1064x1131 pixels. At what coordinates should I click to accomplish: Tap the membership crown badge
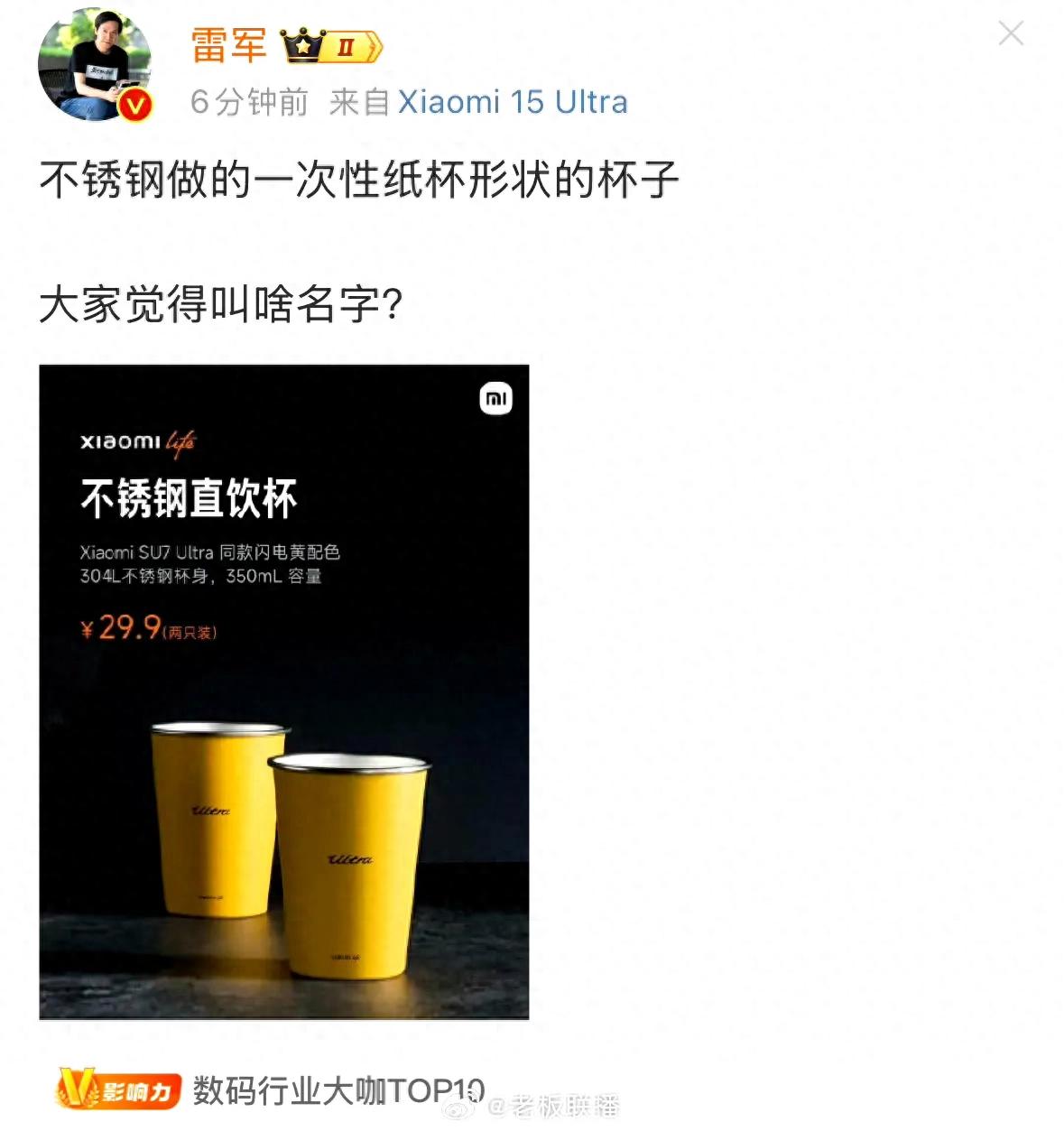tap(332, 46)
